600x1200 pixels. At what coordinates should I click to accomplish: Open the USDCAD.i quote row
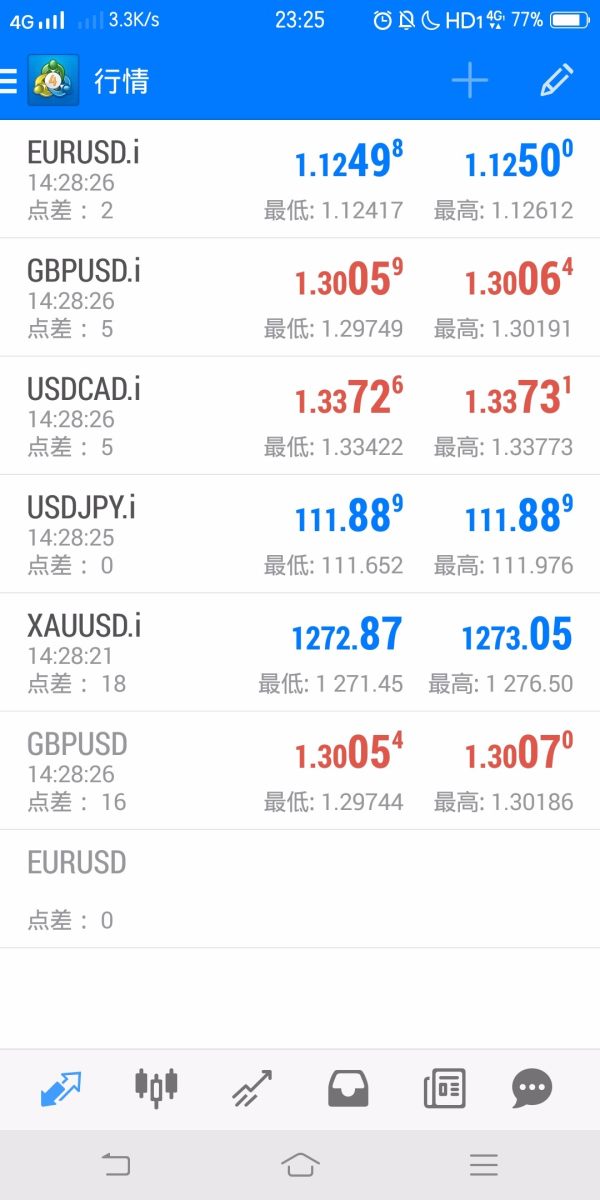point(300,416)
